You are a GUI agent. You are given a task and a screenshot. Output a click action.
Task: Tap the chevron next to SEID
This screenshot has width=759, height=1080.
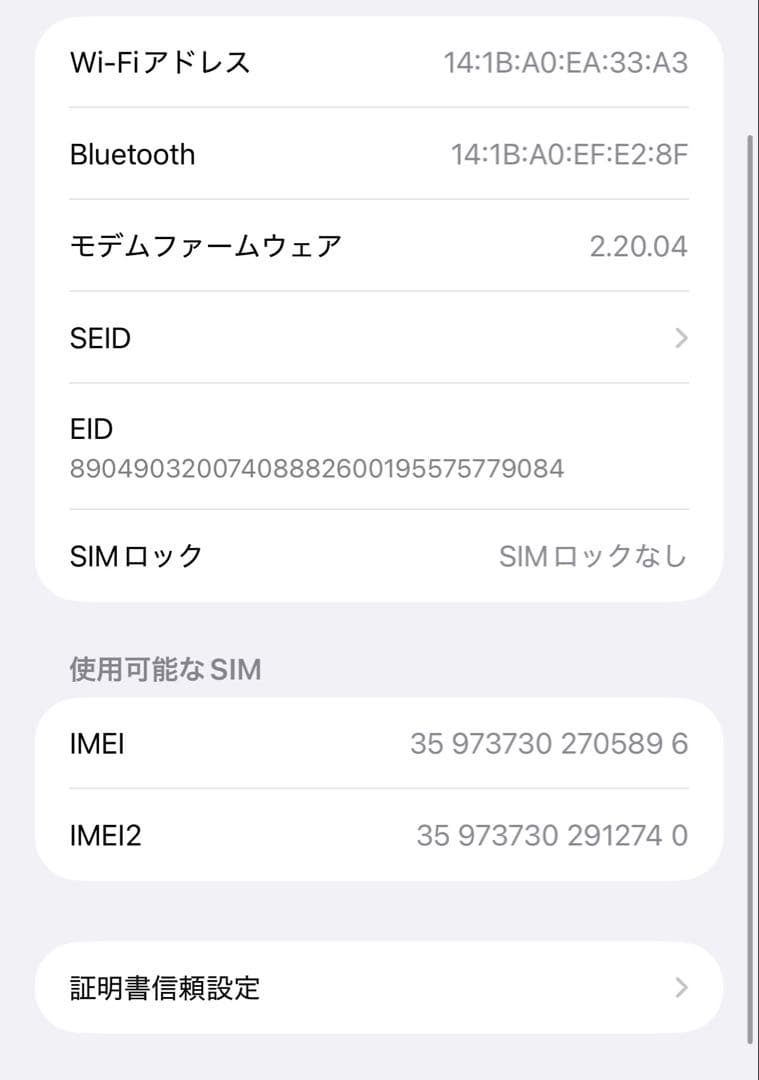click(x=681, y=338)
